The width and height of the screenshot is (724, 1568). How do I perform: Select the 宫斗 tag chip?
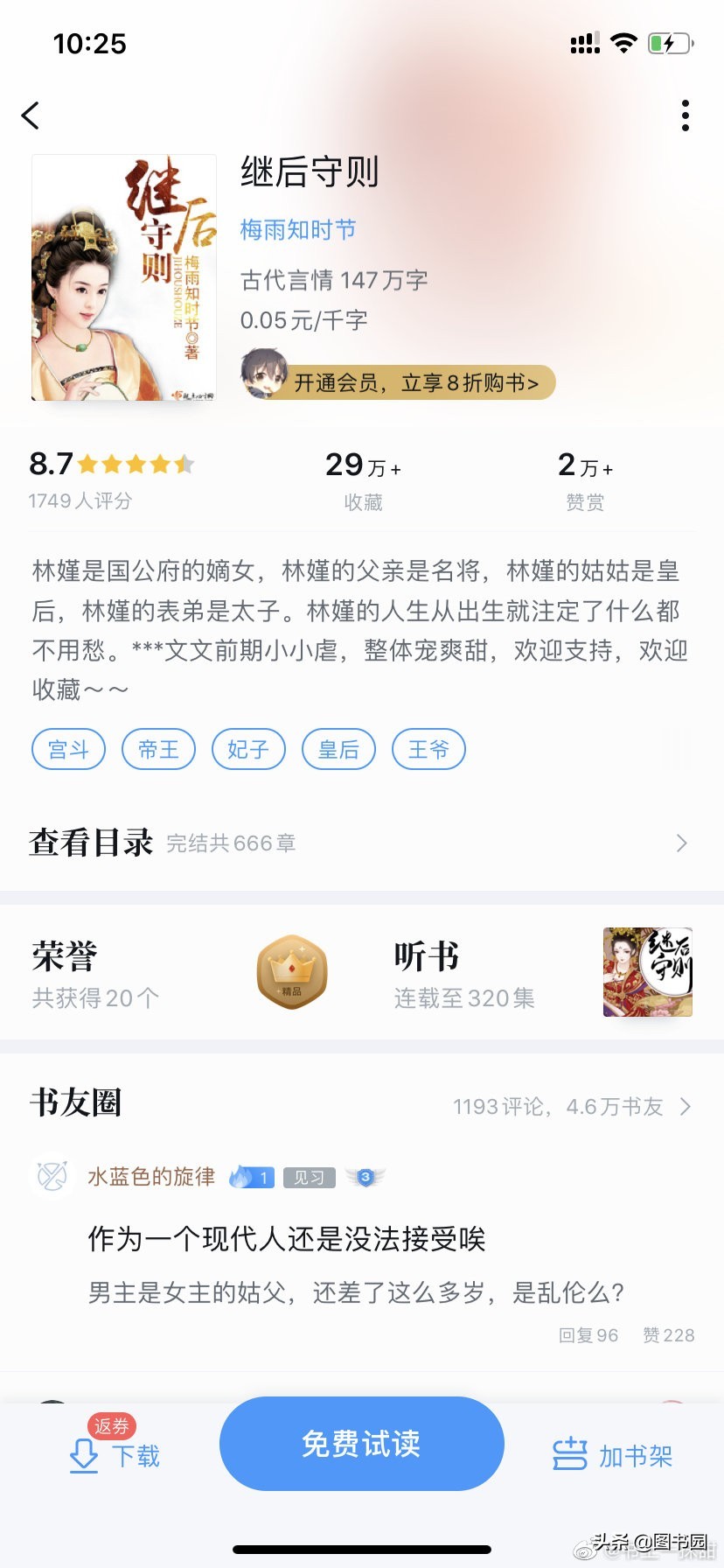coord(68,749)
